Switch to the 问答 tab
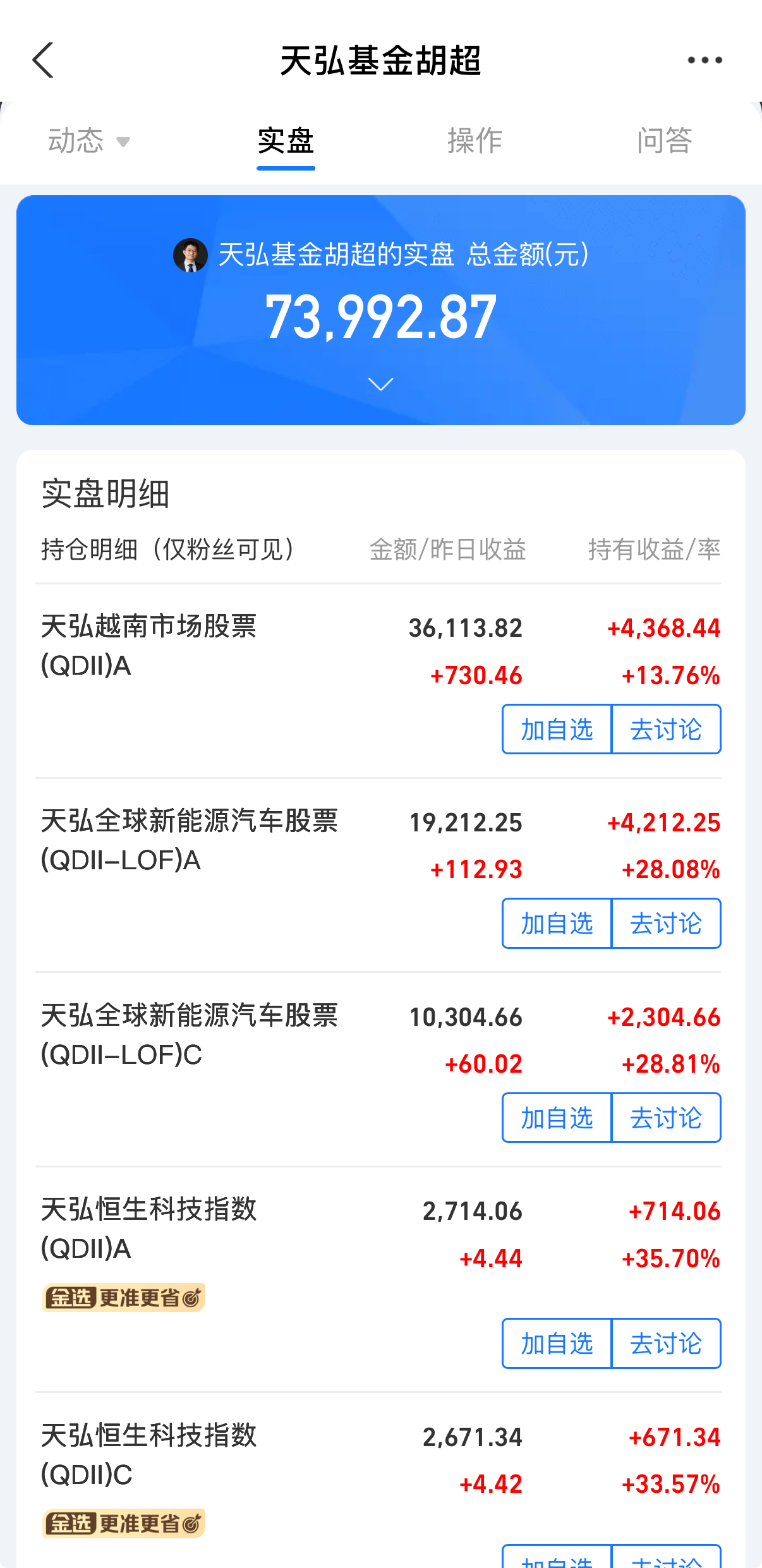762x1568 pixels. (x=665, y=140)
